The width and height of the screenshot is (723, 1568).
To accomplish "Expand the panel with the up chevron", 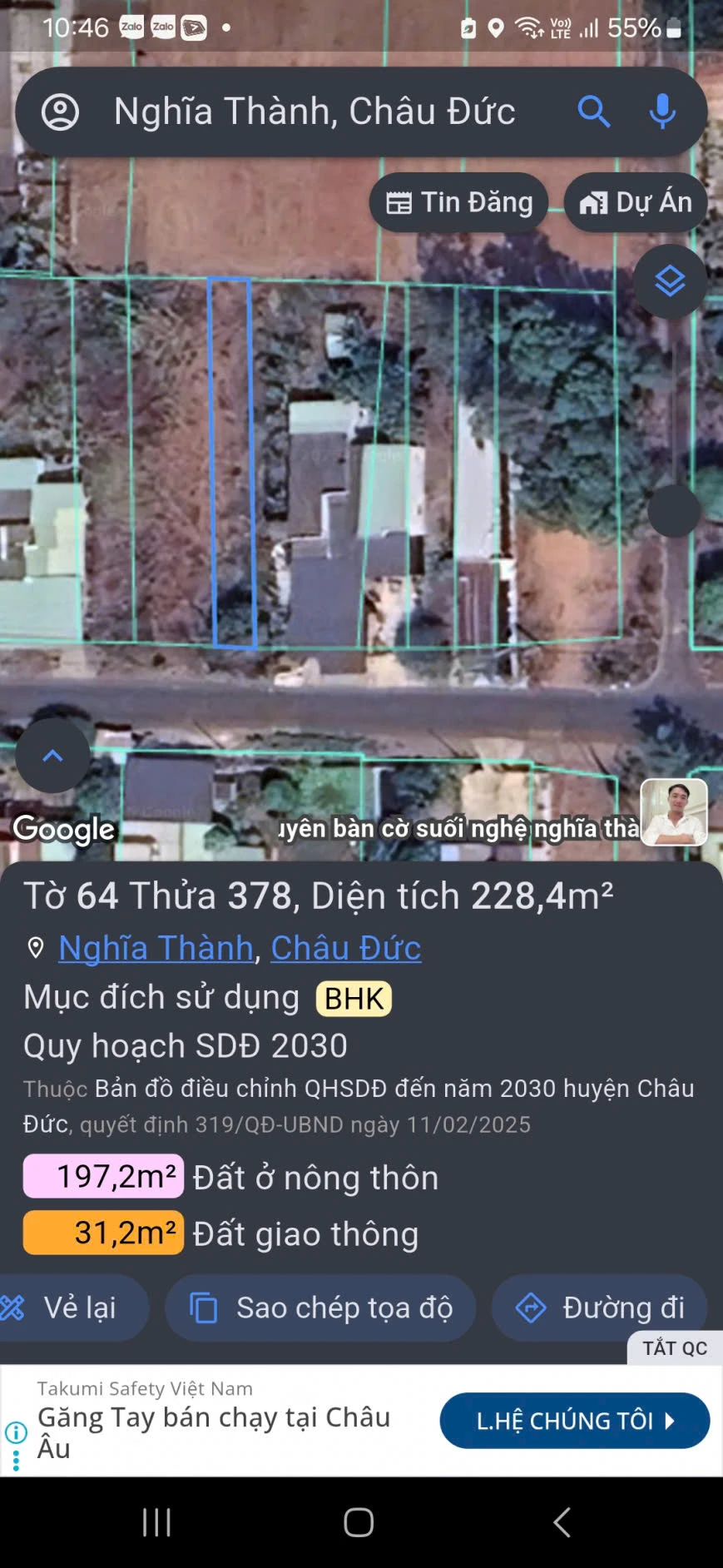I will pyautogui.click(x=52, y=756).
